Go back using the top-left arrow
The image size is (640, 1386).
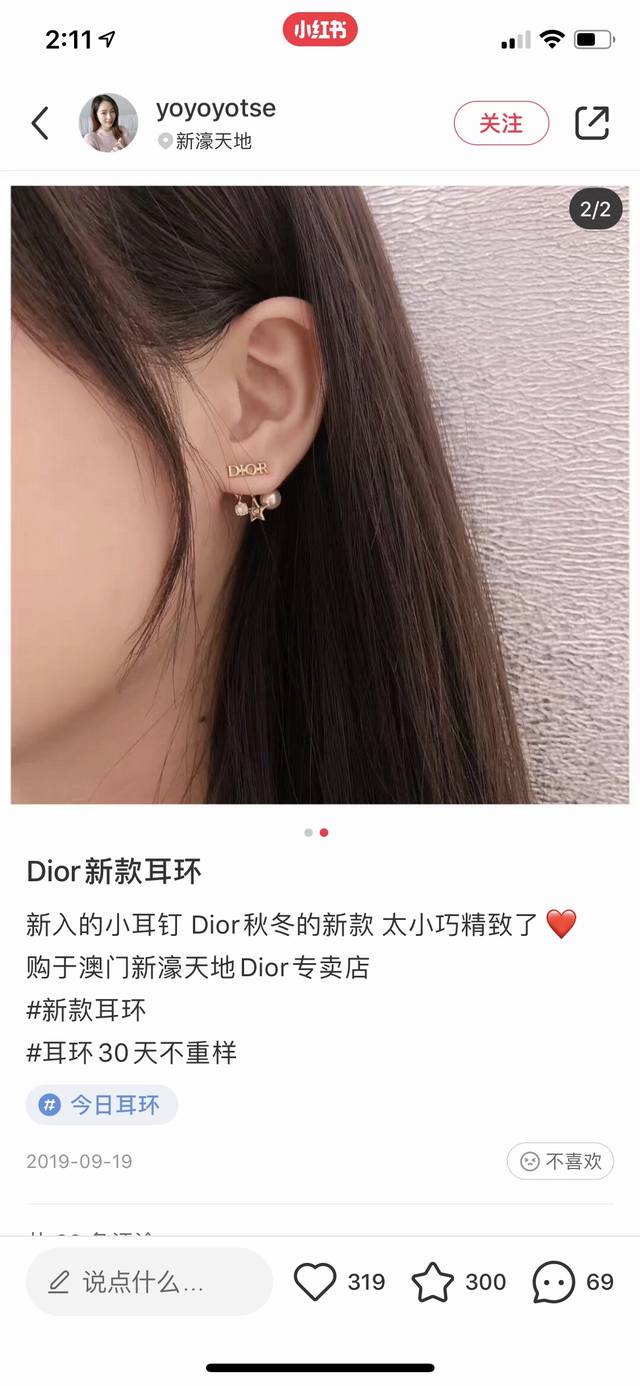[x=40, y=124]
